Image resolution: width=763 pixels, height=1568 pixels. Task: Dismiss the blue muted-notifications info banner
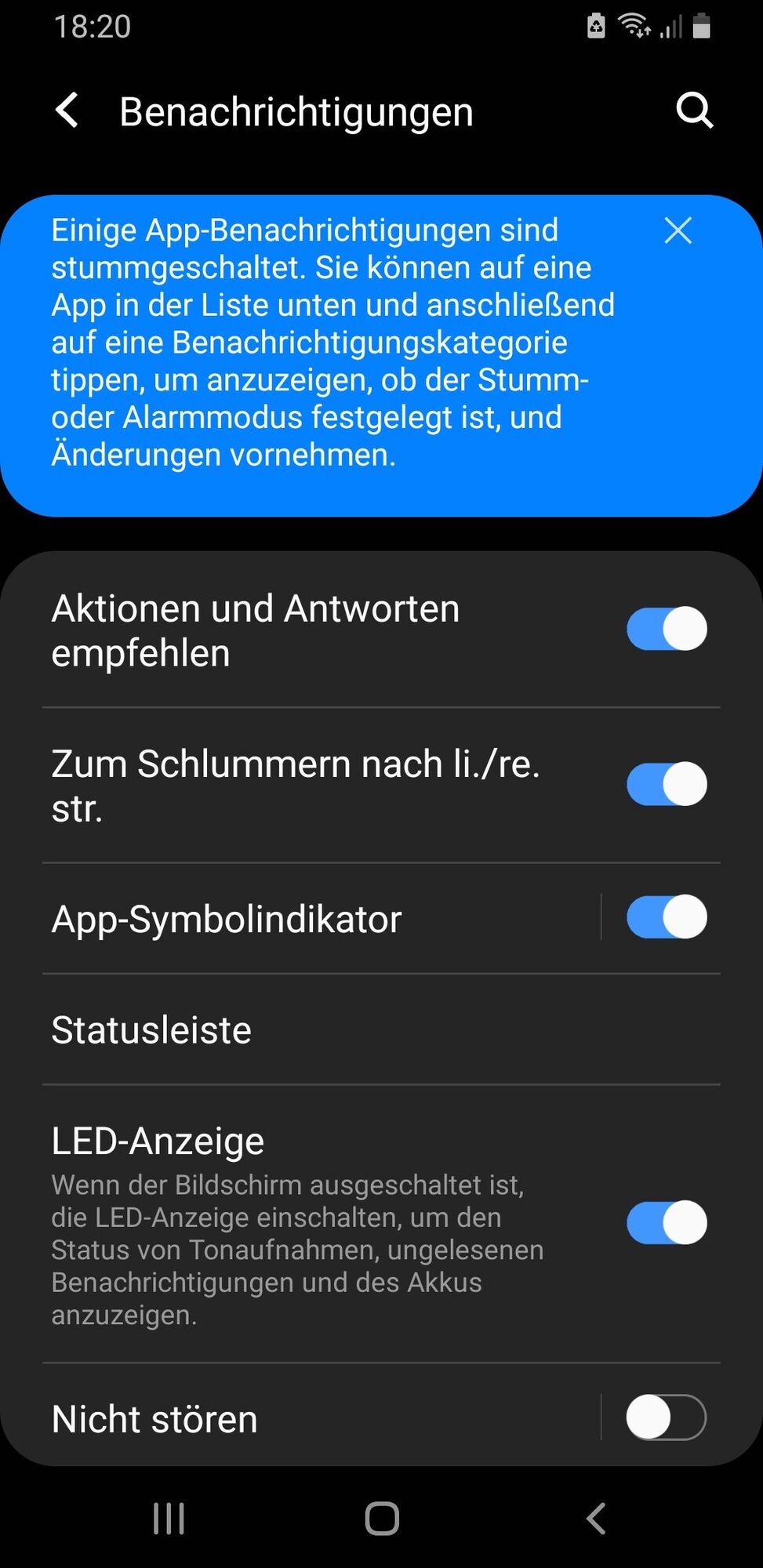[x=678, y=230]
